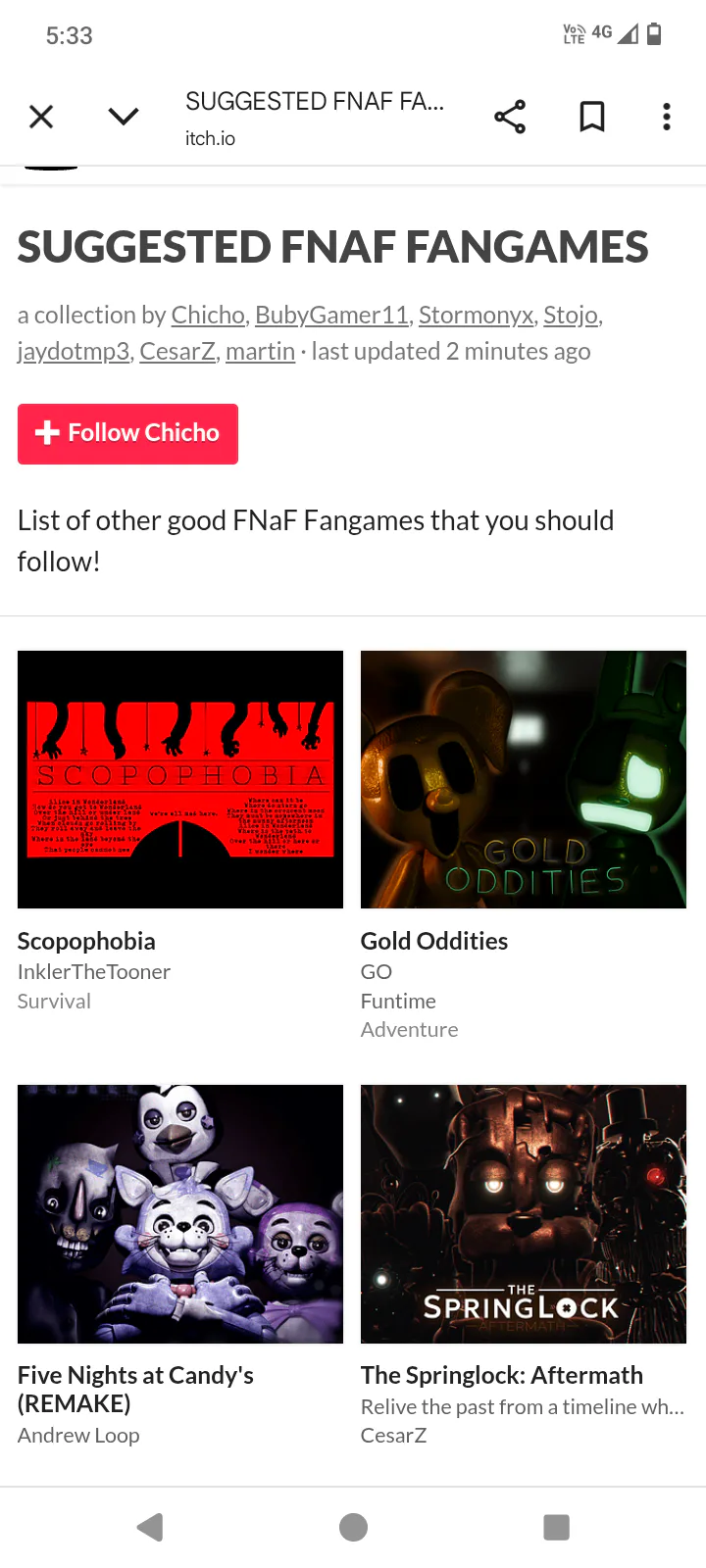Go back with the system back button
Screen dimensions: 706x1568
(150, 1527)
